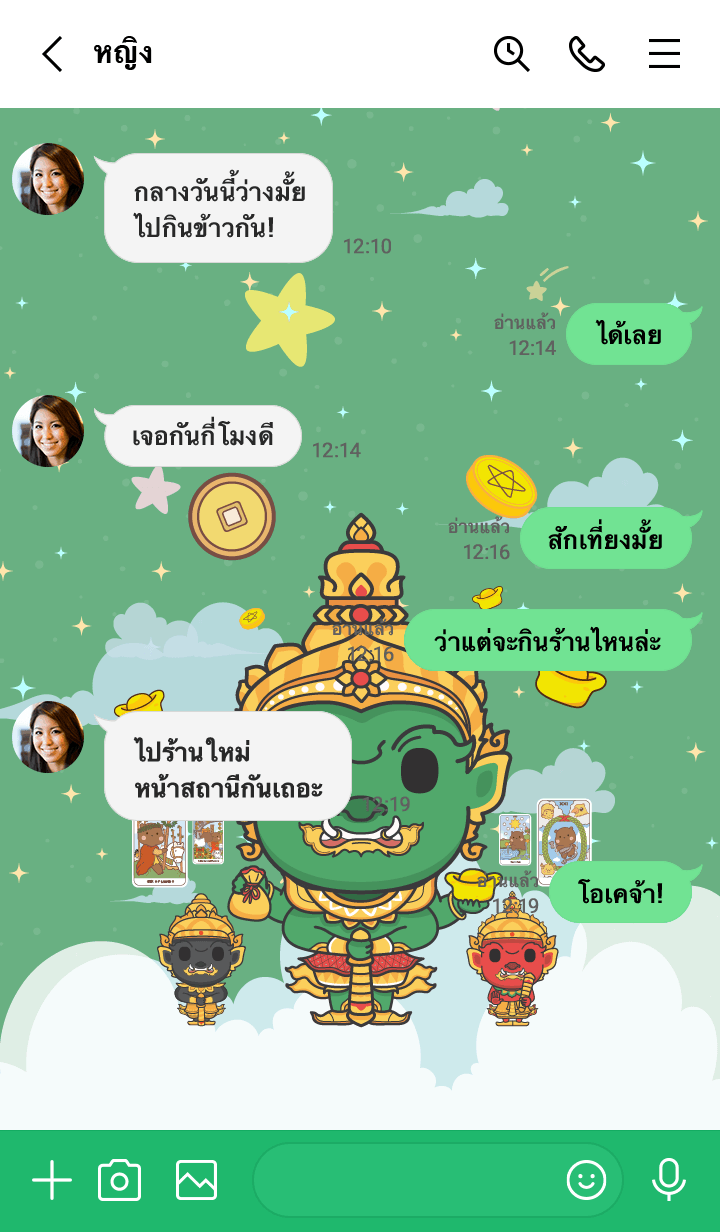Open the chat menu
Viewport: 720px width, 1232px height.
pyautogui.click(x=664, y=54)
